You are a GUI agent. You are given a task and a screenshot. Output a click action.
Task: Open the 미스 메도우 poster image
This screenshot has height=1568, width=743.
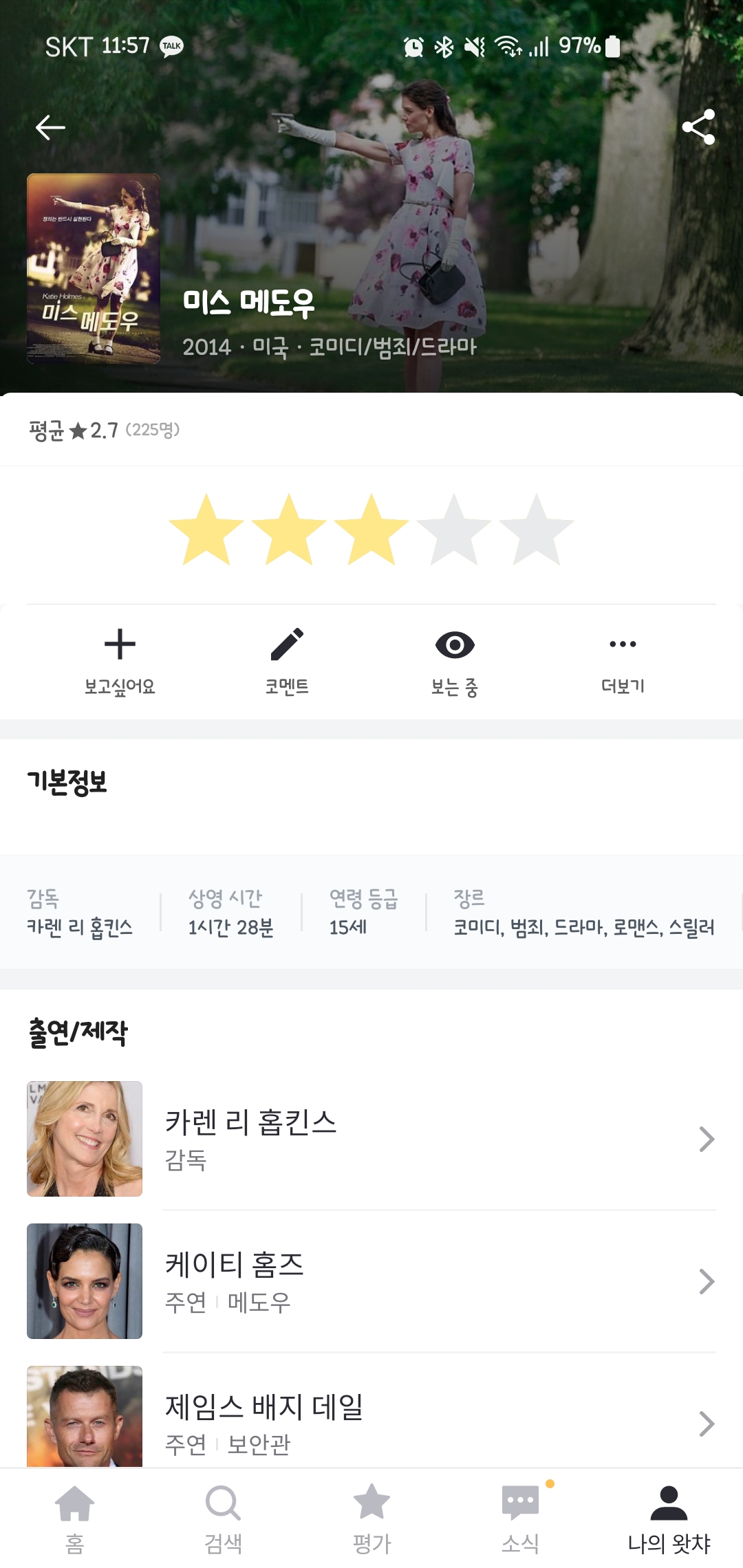94,268
